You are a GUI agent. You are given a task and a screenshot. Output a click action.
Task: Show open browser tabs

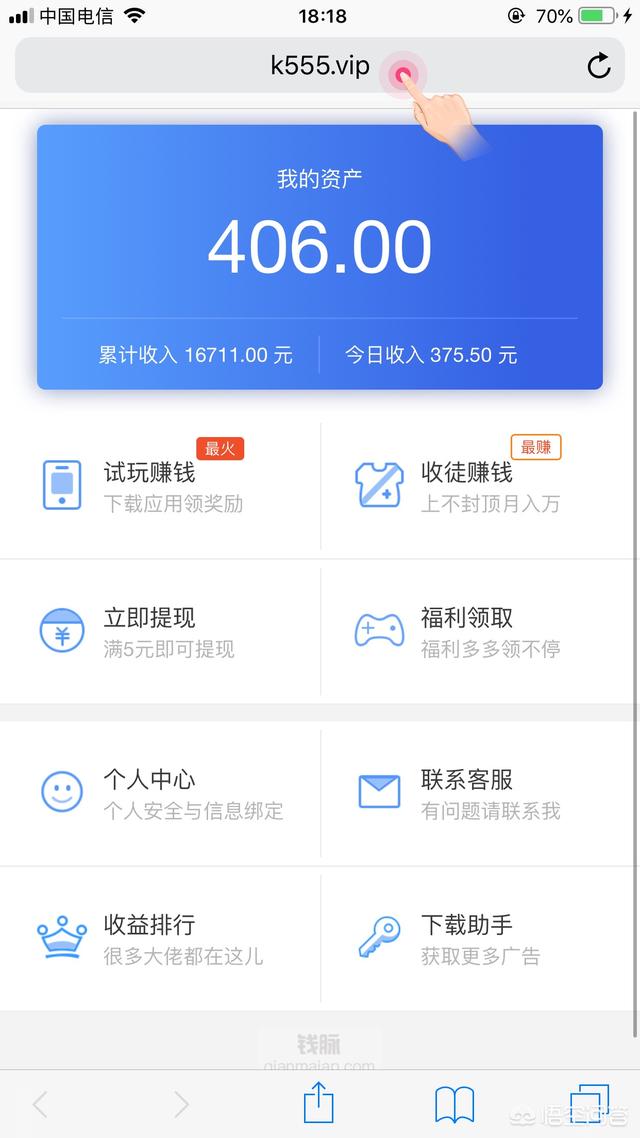coord(589,1104)
